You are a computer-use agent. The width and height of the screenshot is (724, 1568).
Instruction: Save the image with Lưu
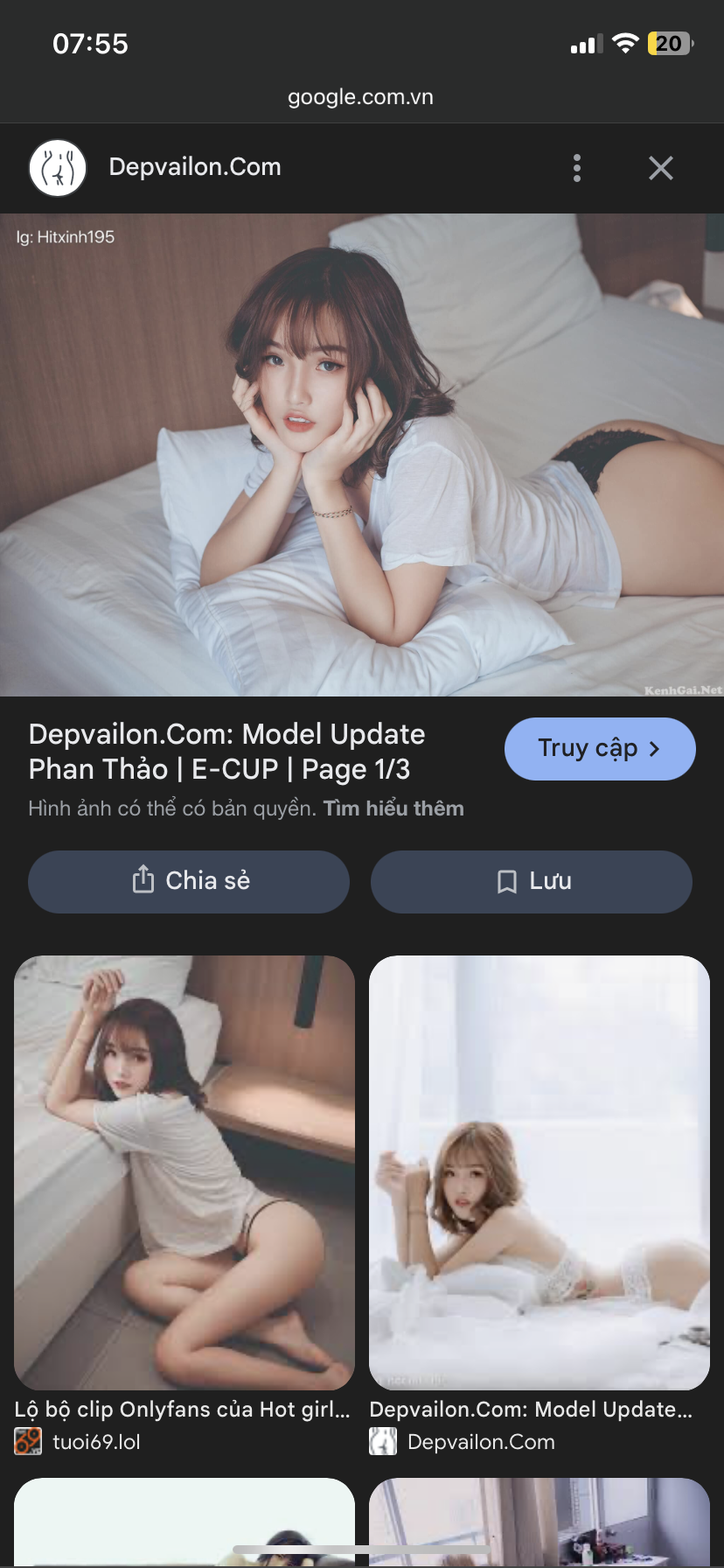coord(532,881)
